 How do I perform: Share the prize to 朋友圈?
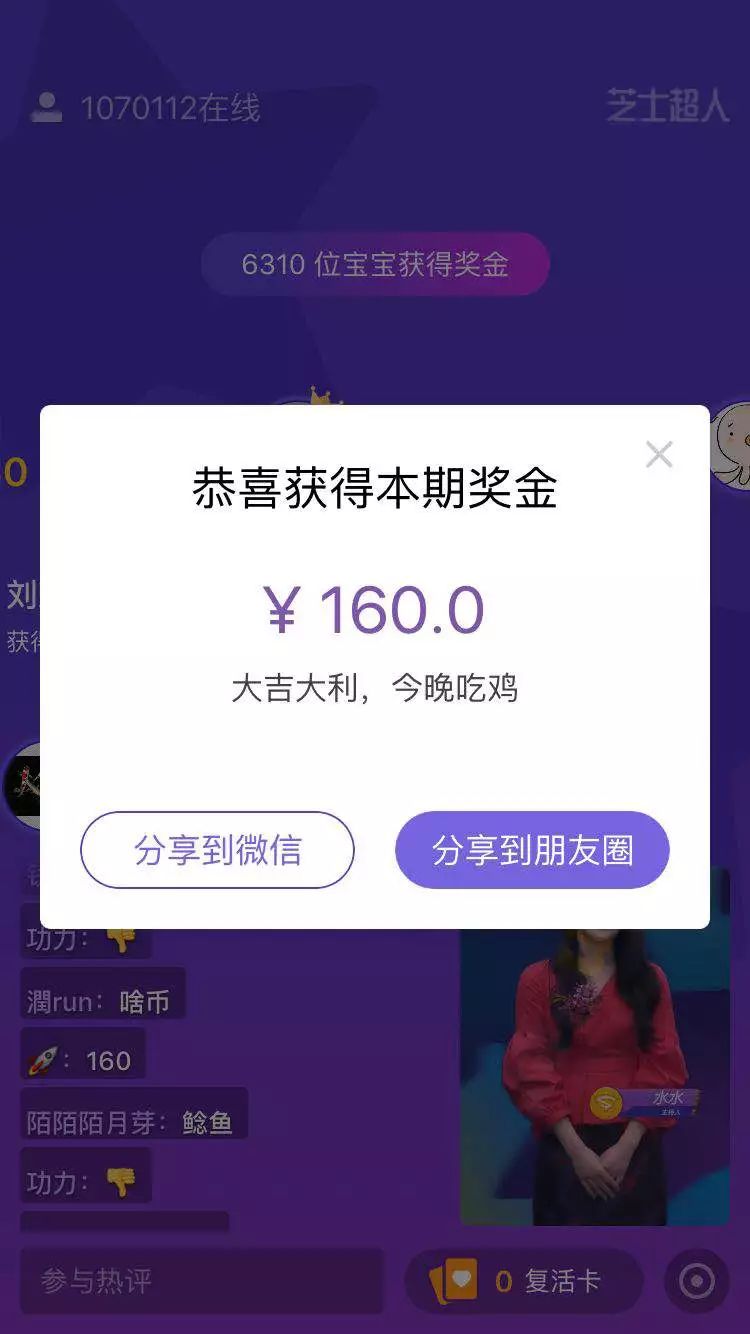[x=532, y=850]
